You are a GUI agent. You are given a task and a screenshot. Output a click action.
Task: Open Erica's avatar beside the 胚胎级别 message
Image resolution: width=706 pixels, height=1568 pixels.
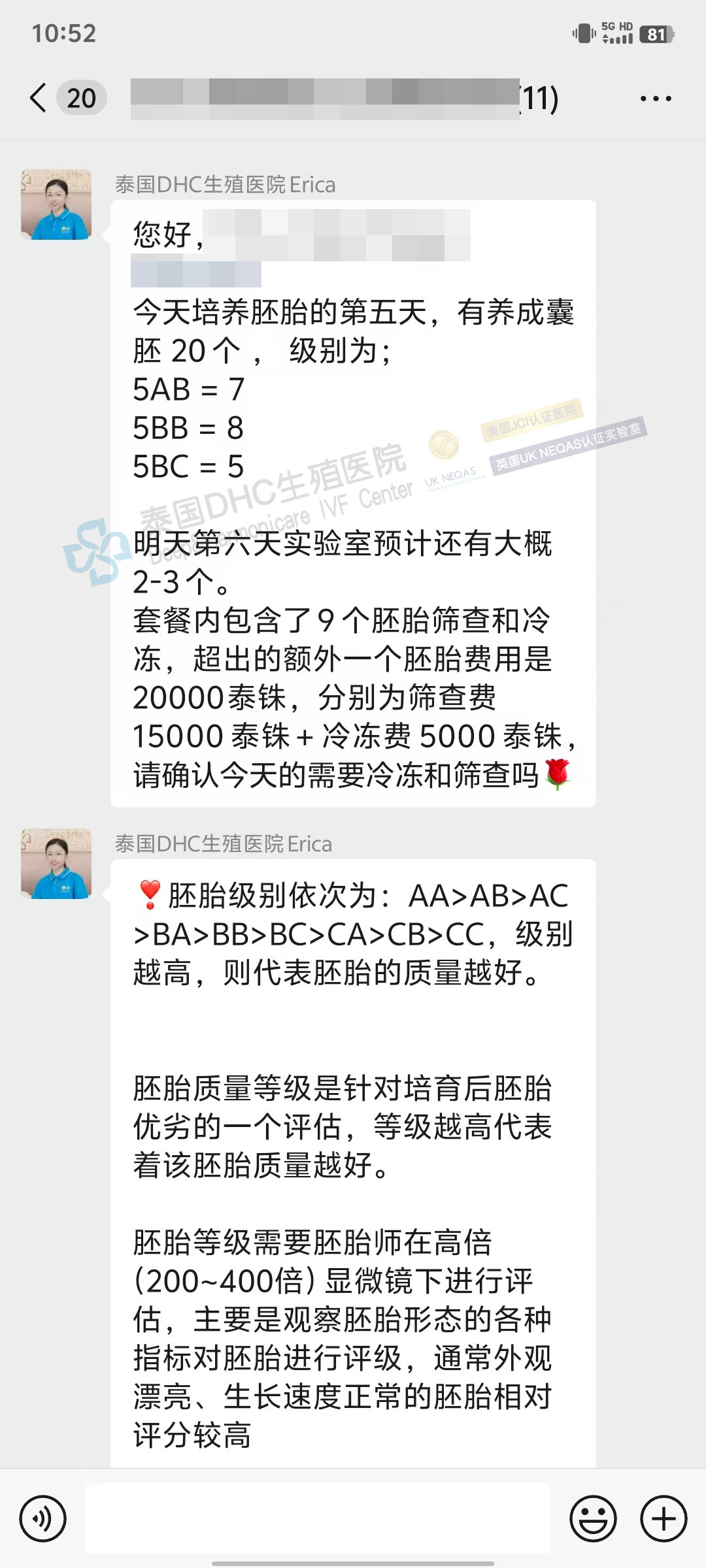(x=56, y=864)
